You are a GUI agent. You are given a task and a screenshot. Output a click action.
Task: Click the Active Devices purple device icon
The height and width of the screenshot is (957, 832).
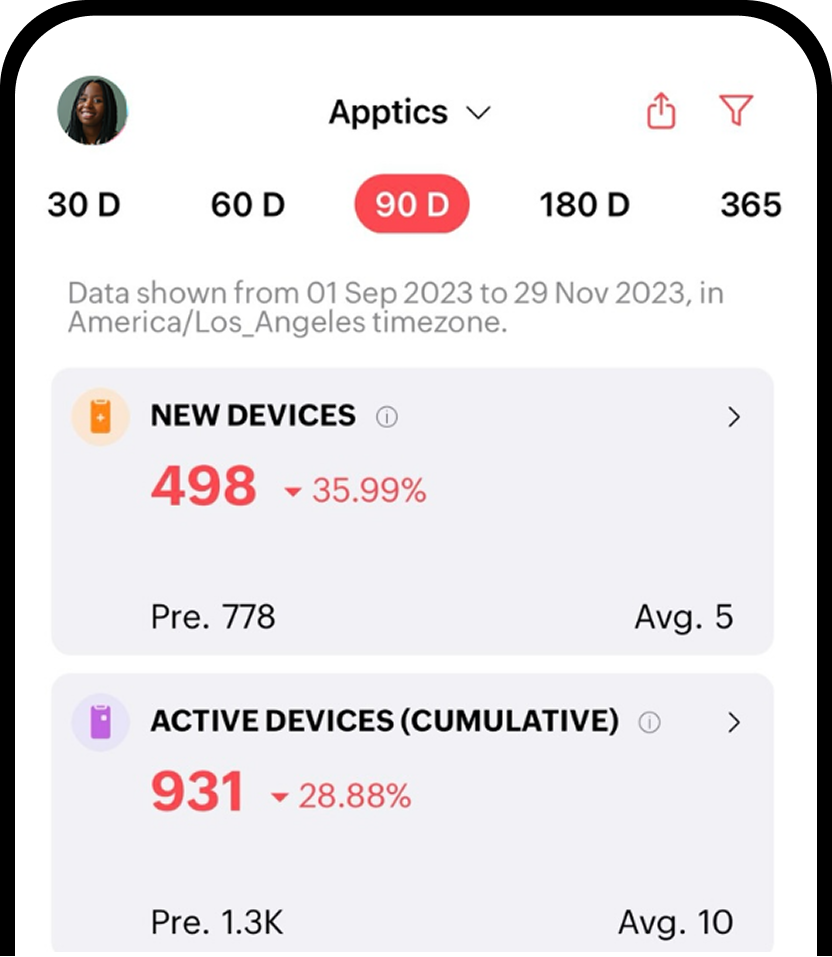tap(99, 722)
